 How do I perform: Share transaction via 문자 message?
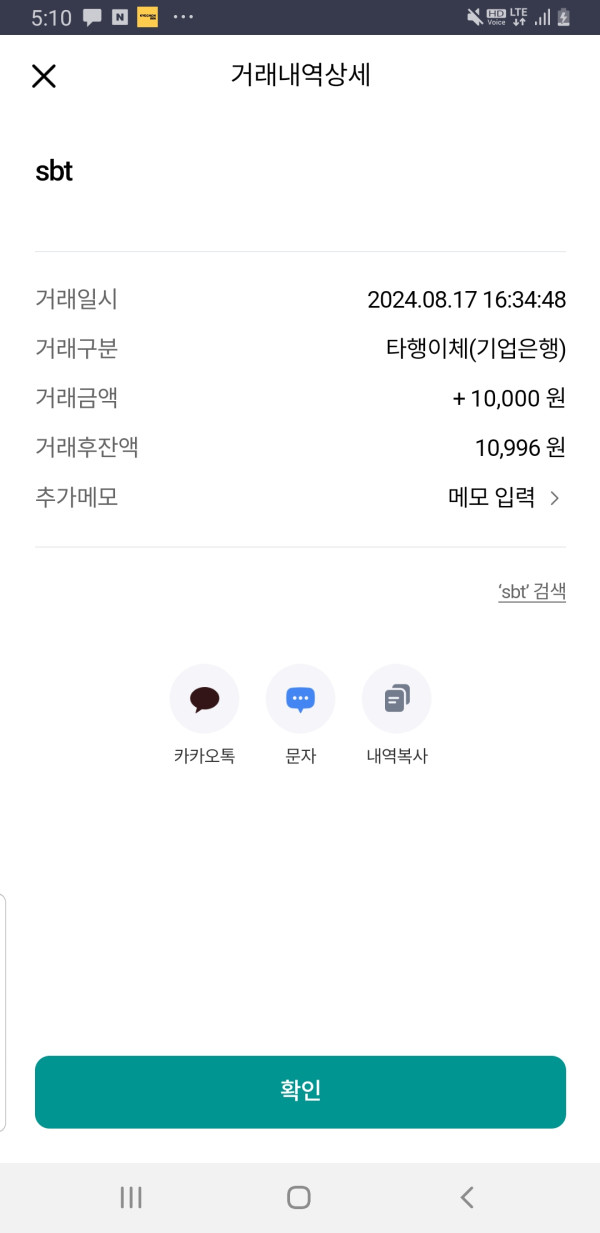tap(300, 700)
